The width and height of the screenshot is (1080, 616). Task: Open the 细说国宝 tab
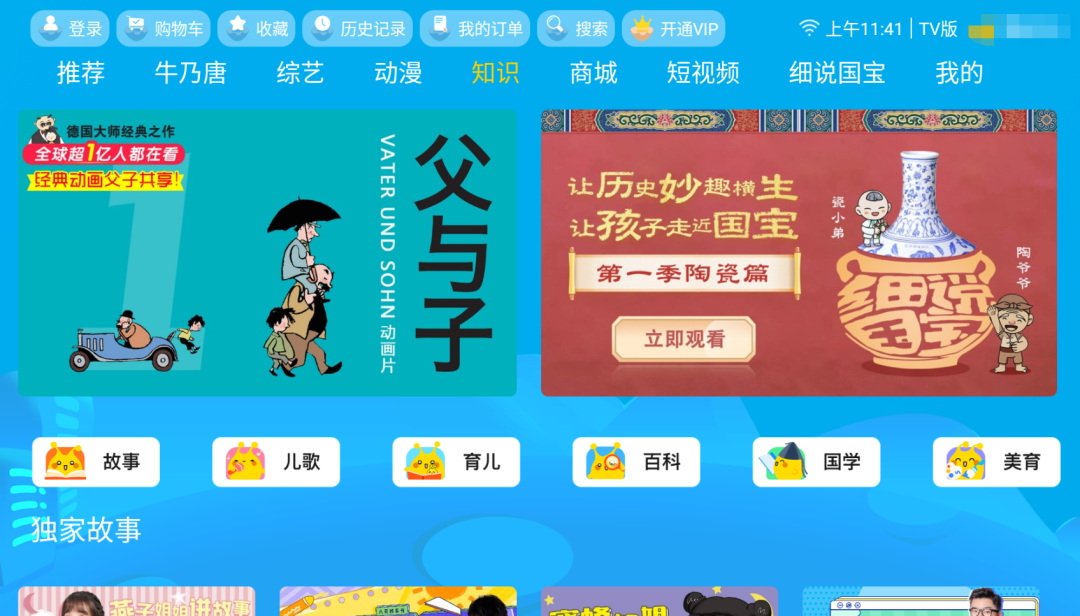[x=836, y=73]
